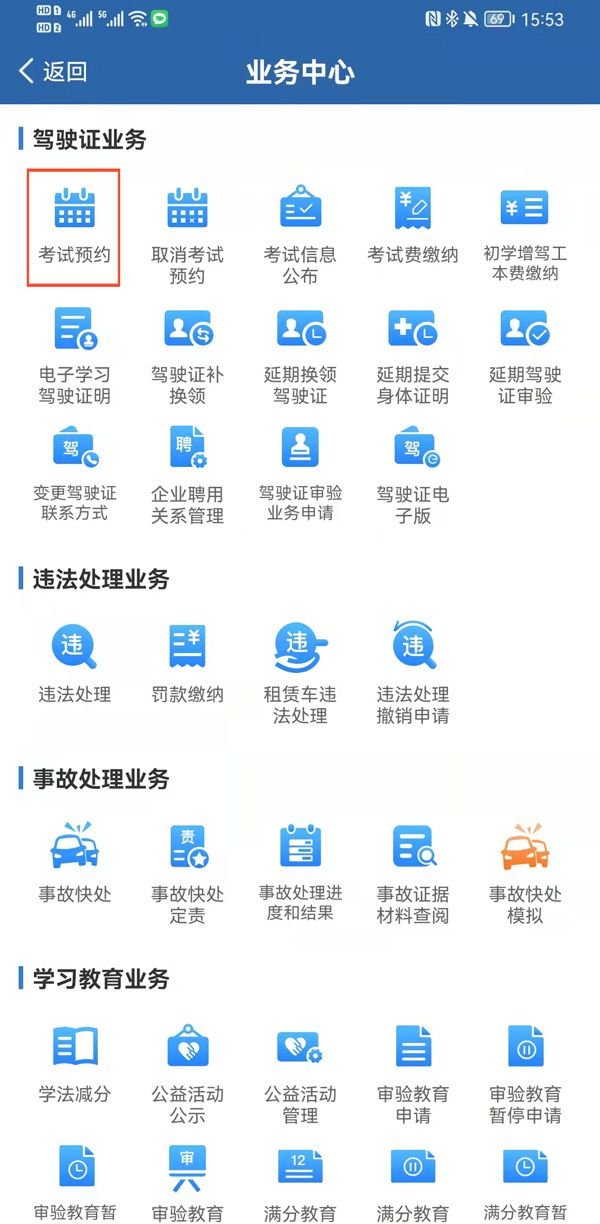This screenshot has height=1224, width=600.
Task: Open 驾驶证补换领
Action: tap(187, 354)
